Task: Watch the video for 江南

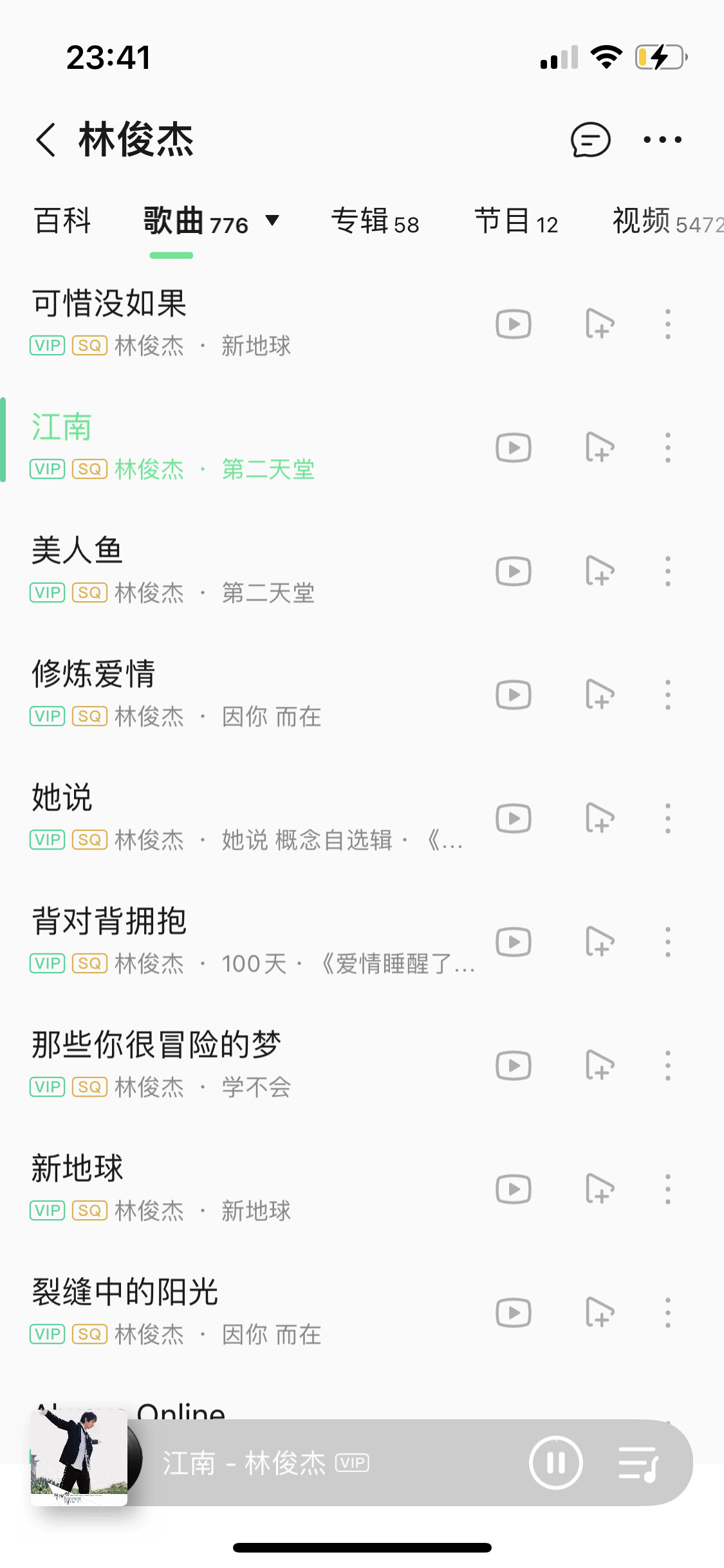Action: 513,447
